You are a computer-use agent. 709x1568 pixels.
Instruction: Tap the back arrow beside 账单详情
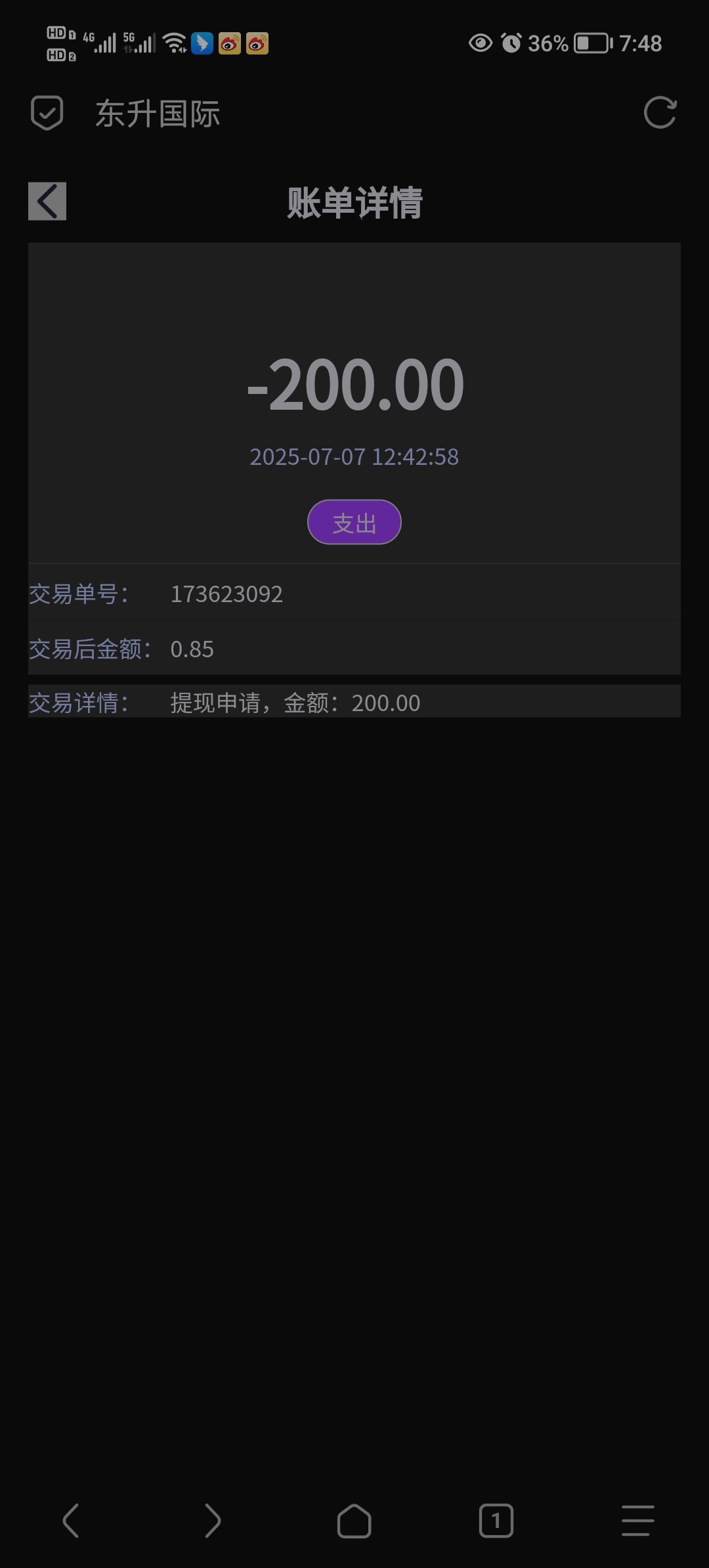pos(47,202)
